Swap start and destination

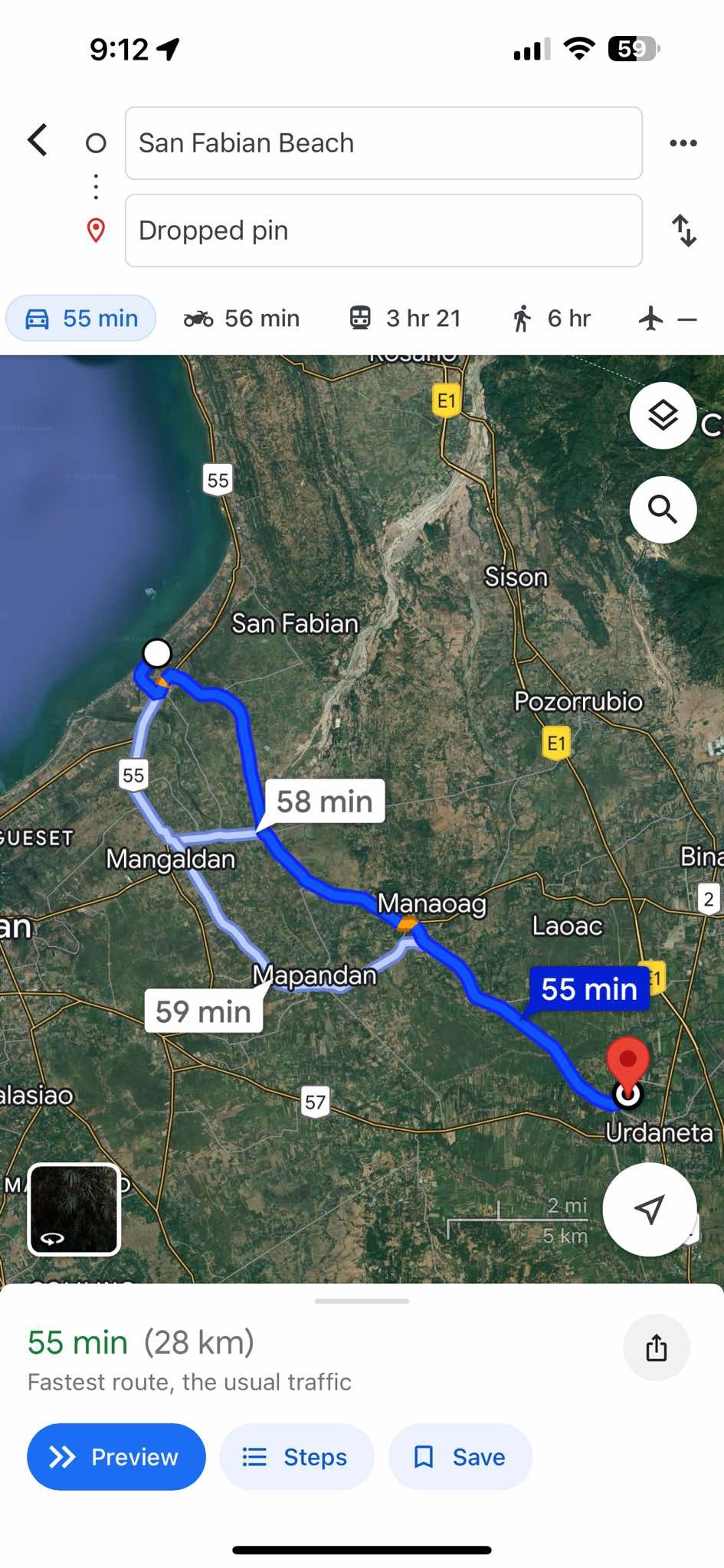[x=683, y=230]
